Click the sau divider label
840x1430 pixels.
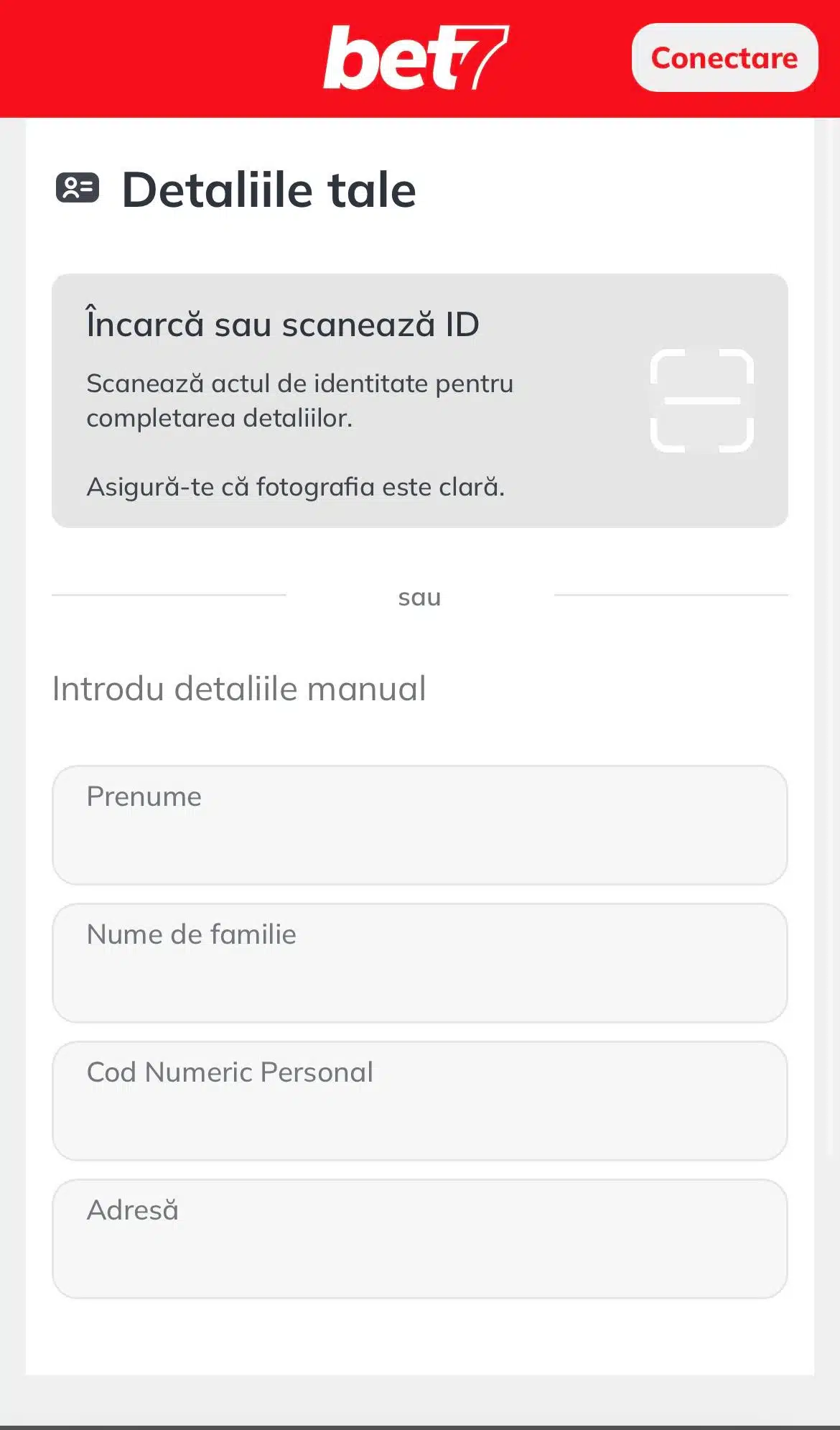pos(420,597)
